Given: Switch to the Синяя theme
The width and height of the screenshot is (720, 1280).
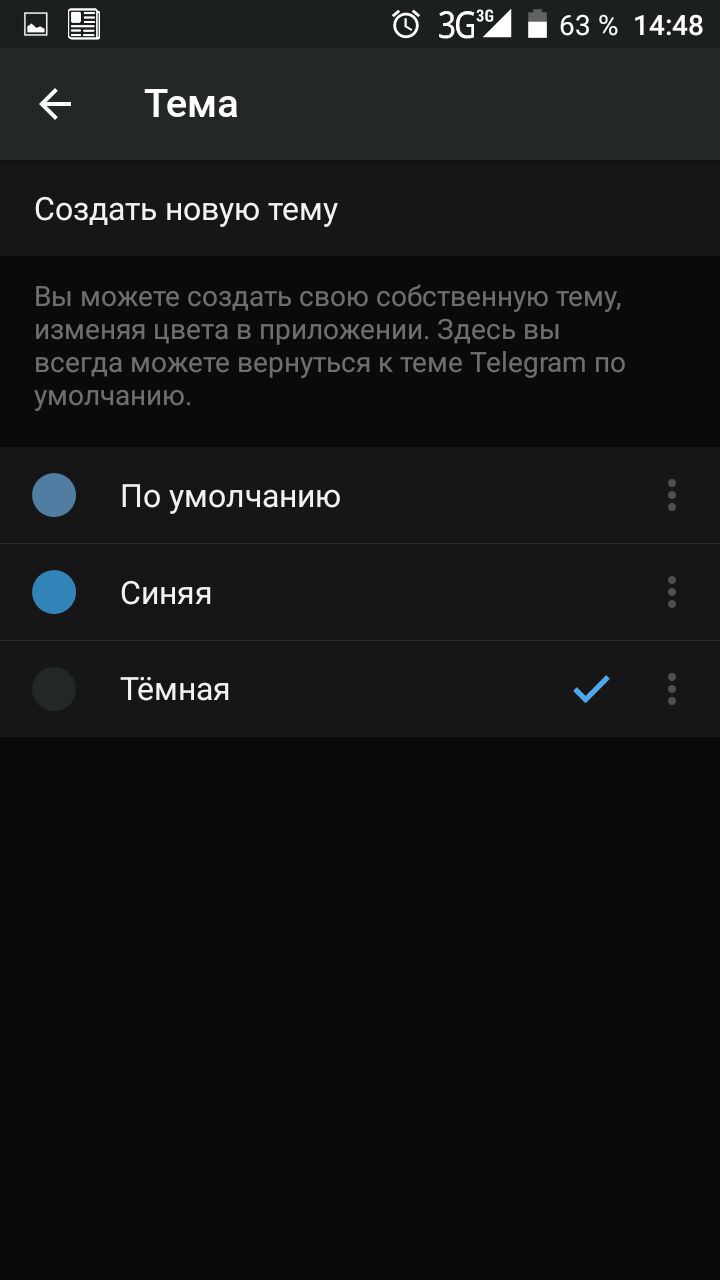Looking at the screenshot, I should click(x=166, y=593).
